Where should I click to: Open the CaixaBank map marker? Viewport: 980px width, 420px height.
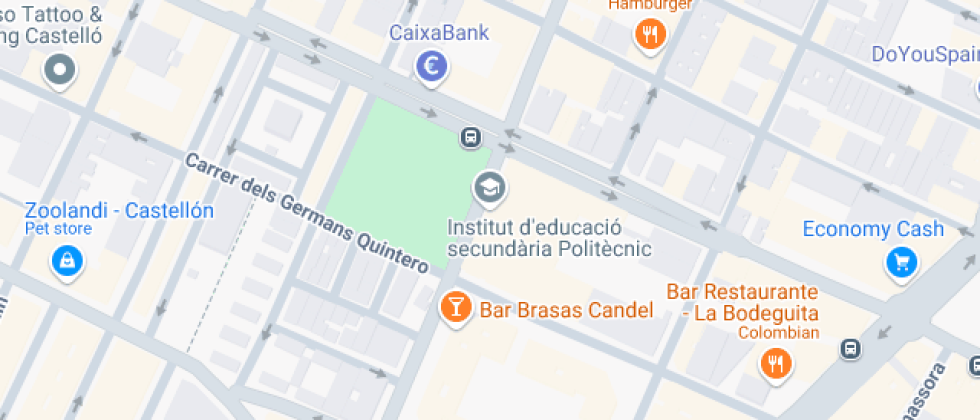pos(432,67)
